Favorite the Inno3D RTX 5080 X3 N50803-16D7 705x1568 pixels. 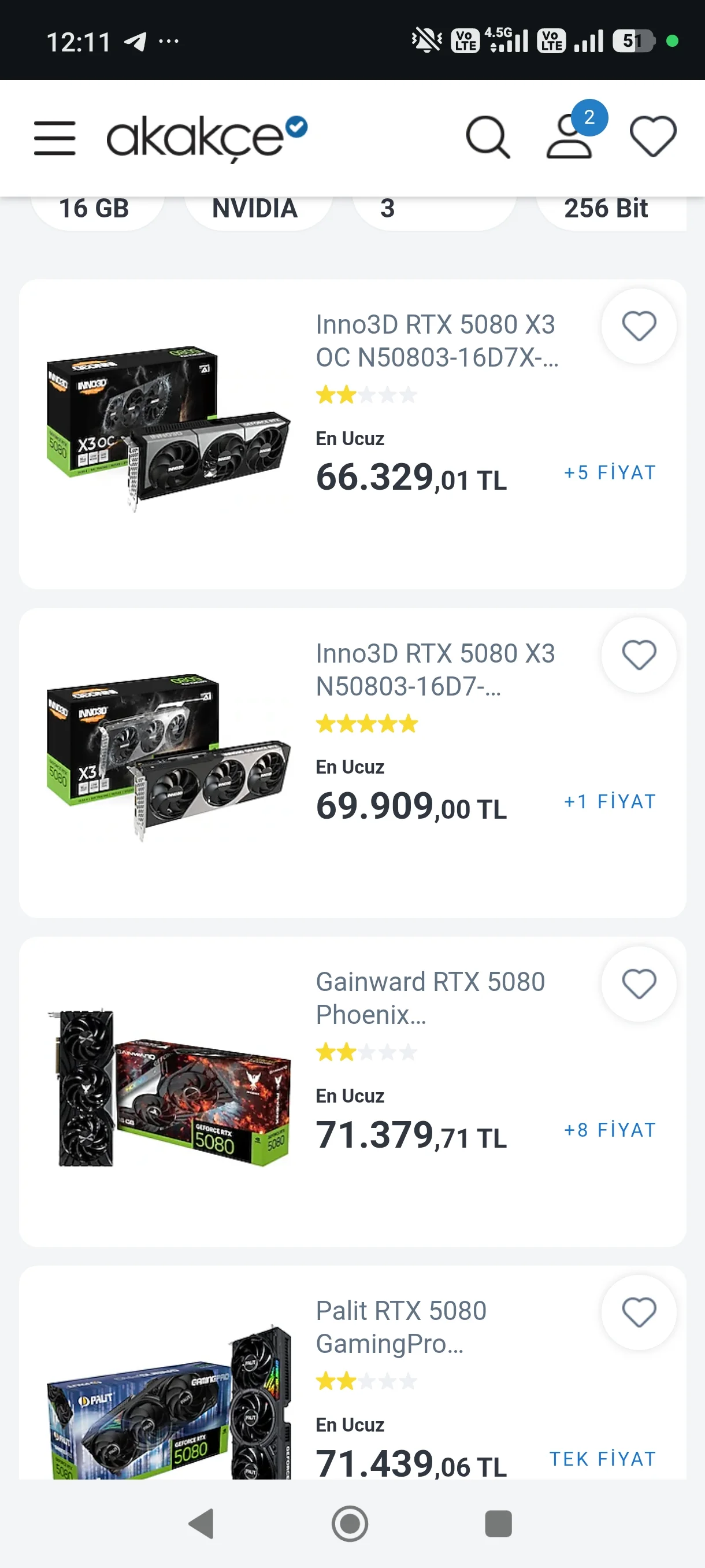(639, 655)
